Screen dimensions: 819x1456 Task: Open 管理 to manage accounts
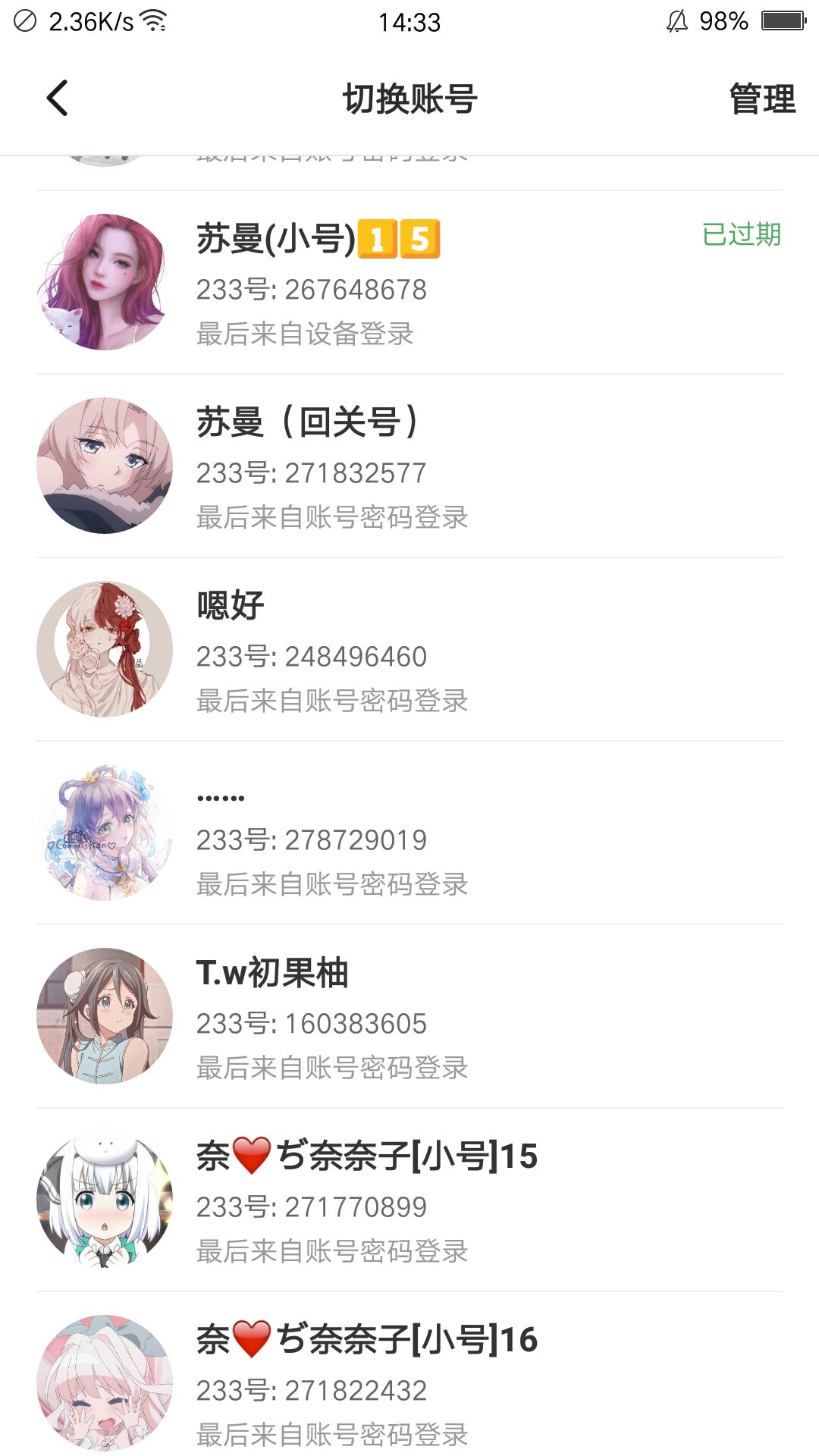[761, 99]
